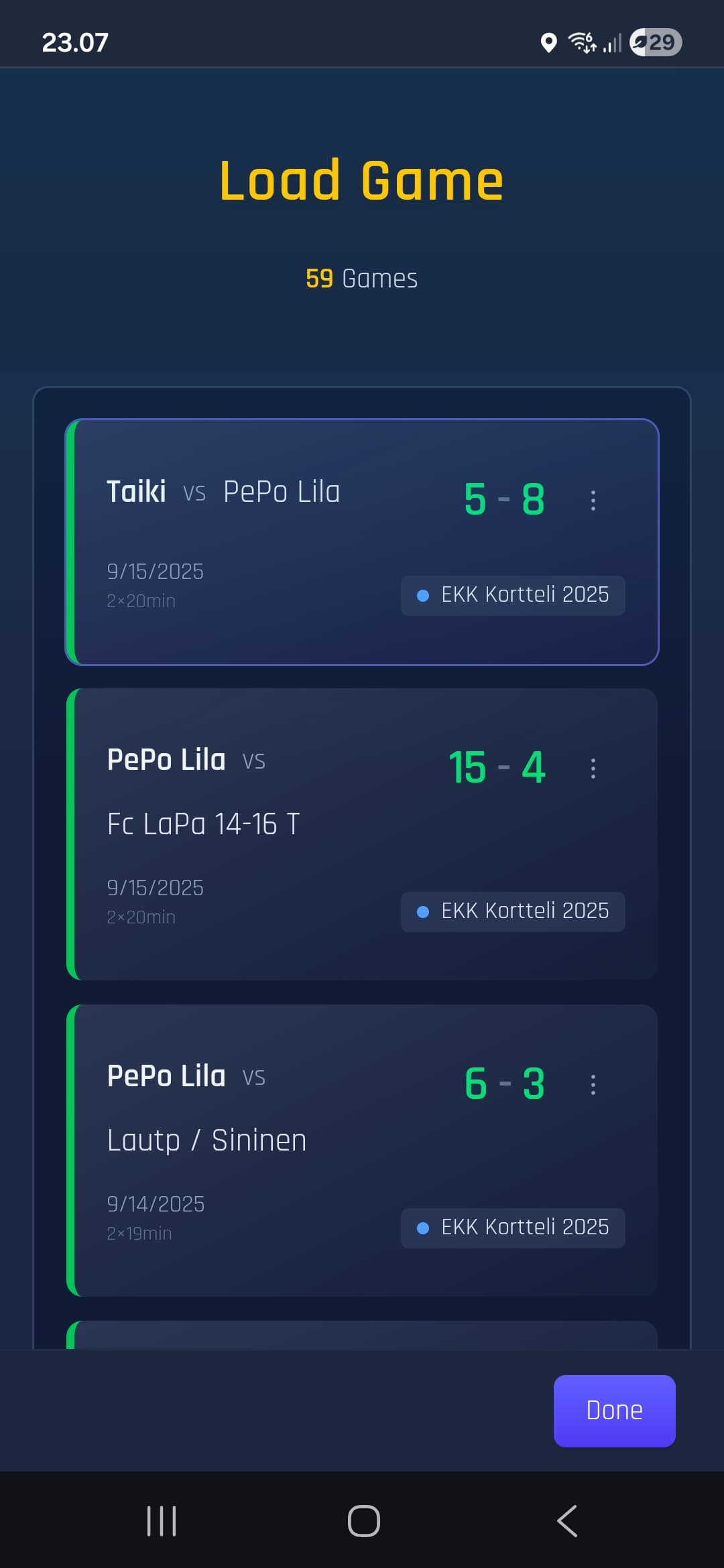Tap the 15 - 4 score display
Image resolution: width=724 pixels, height=1568 pixels.
click(496, 767)
